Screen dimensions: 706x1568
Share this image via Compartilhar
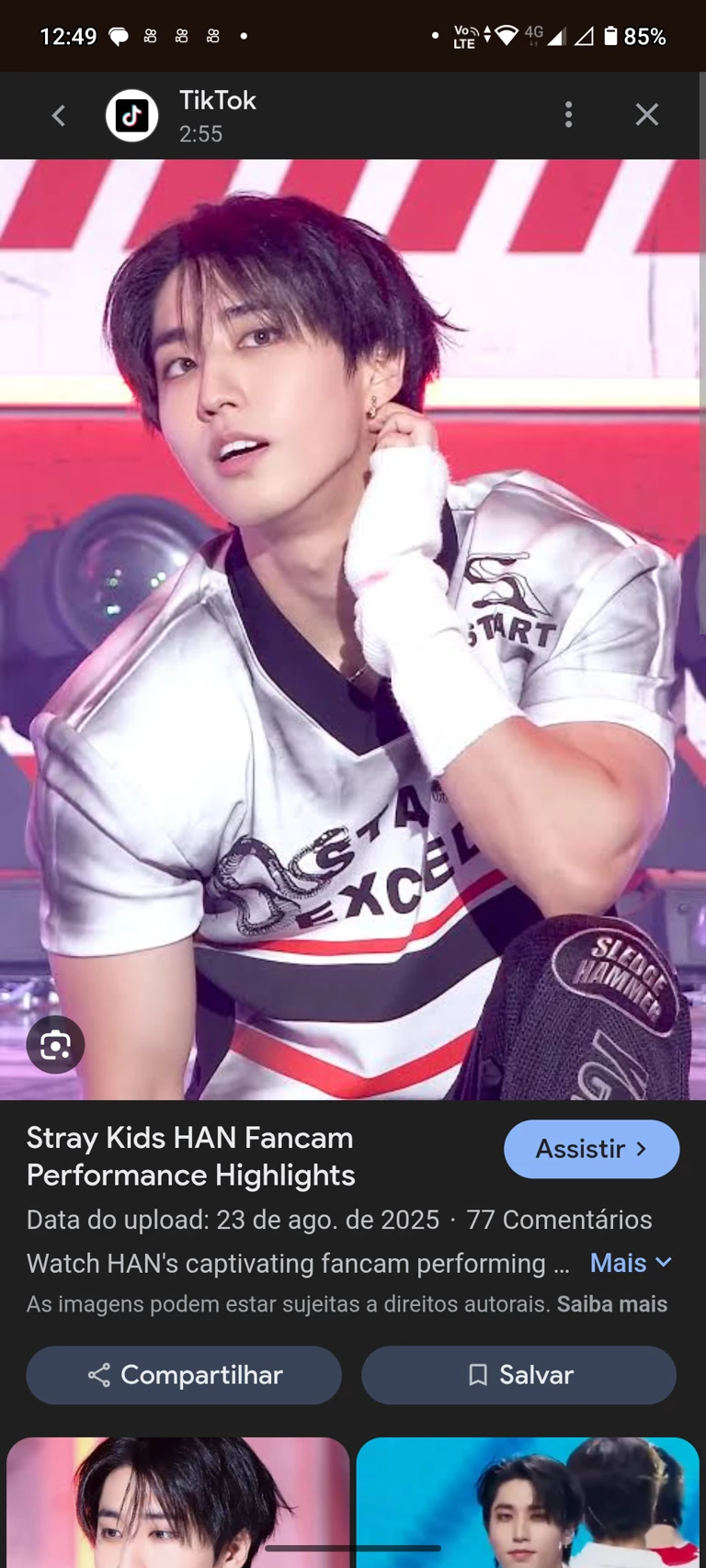pos(184,1375)
